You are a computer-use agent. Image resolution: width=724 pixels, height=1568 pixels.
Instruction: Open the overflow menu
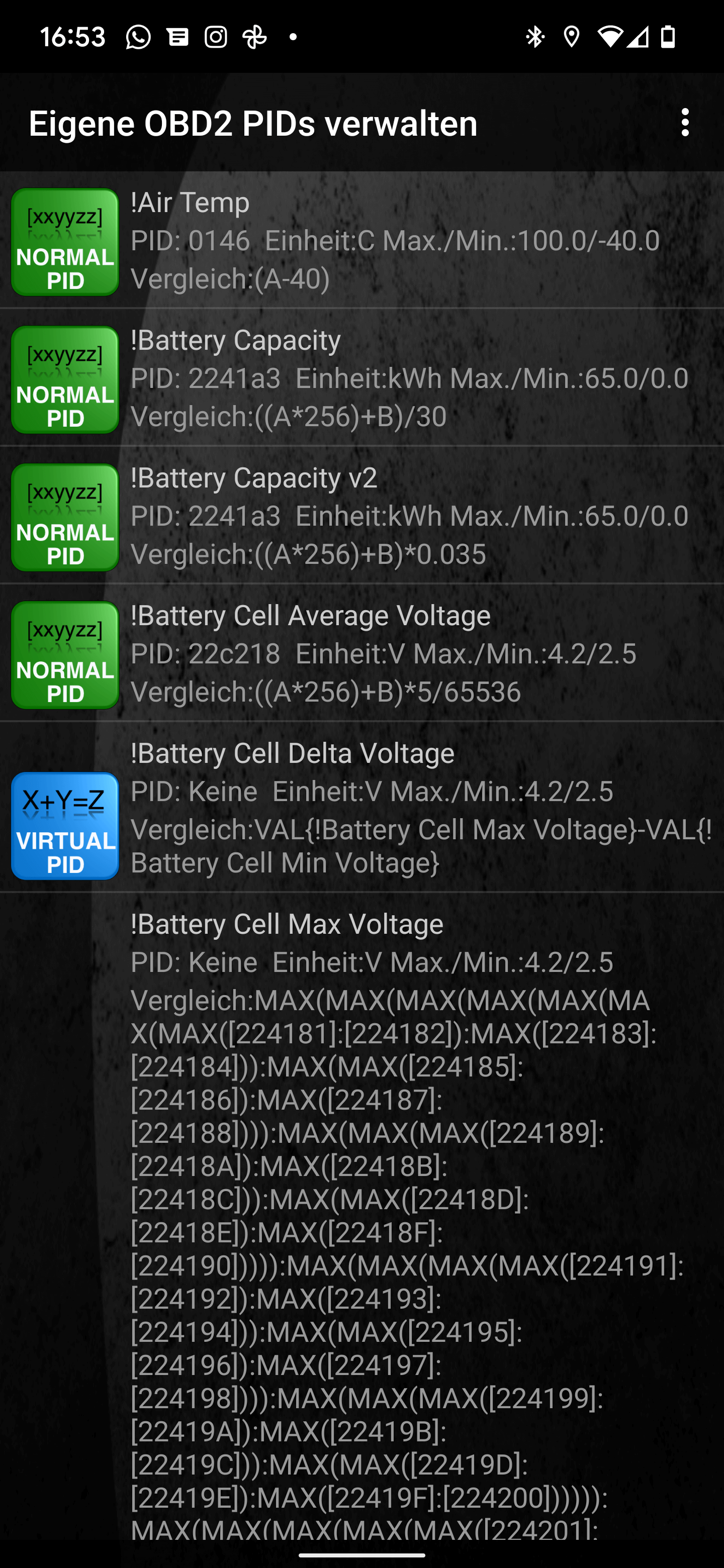(685, 122)
